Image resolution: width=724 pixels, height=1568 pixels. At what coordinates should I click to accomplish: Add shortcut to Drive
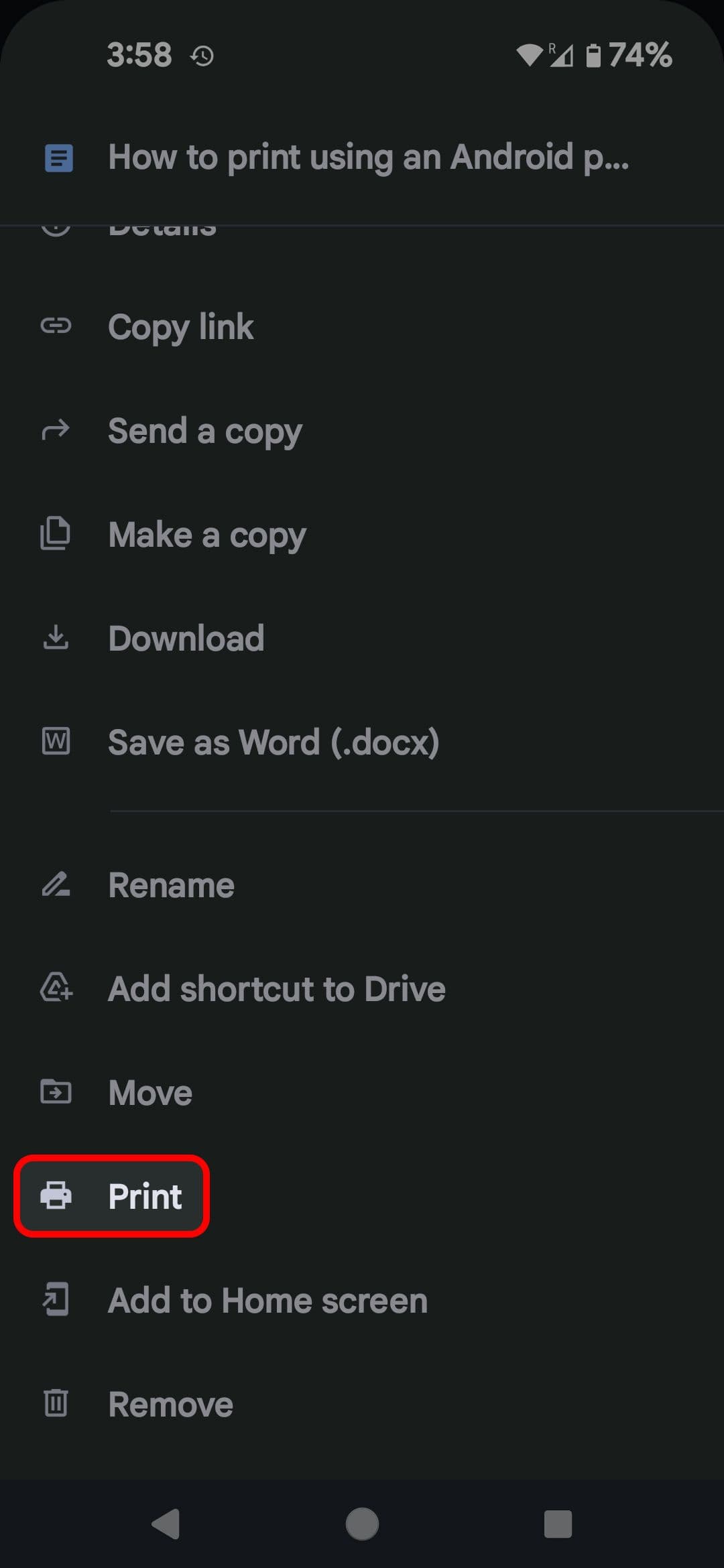[x=276, y=989]
